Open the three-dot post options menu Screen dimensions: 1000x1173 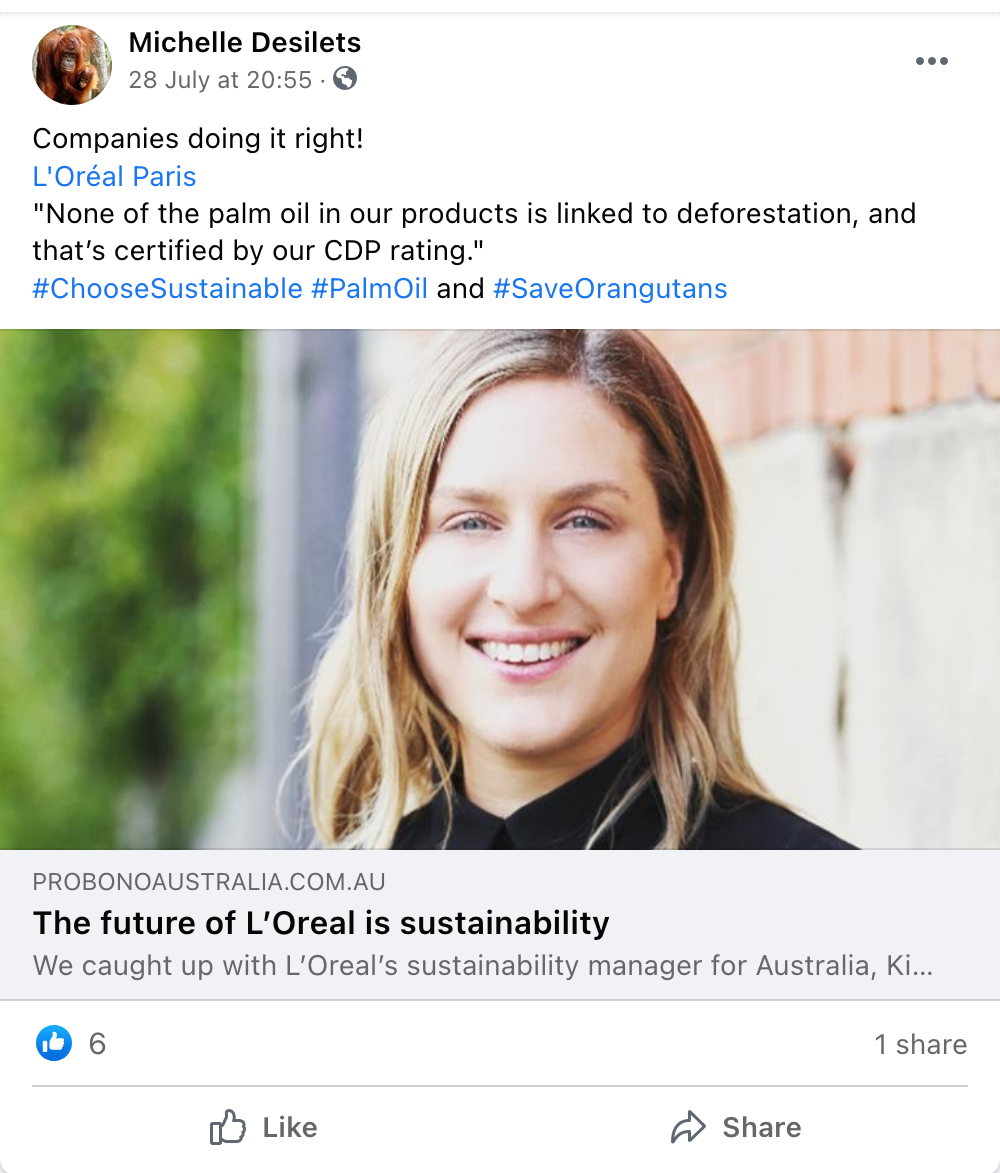(x=932, y=60)
